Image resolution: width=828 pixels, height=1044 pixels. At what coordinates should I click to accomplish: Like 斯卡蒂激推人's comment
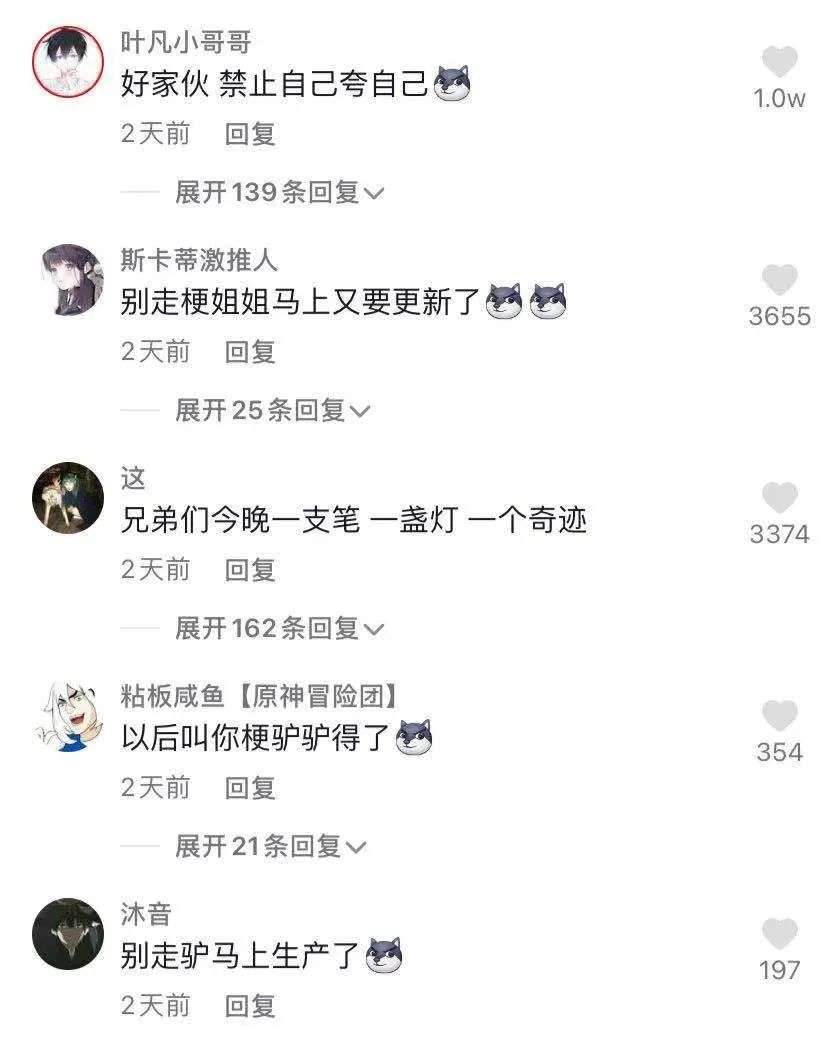tap(779, 281)
